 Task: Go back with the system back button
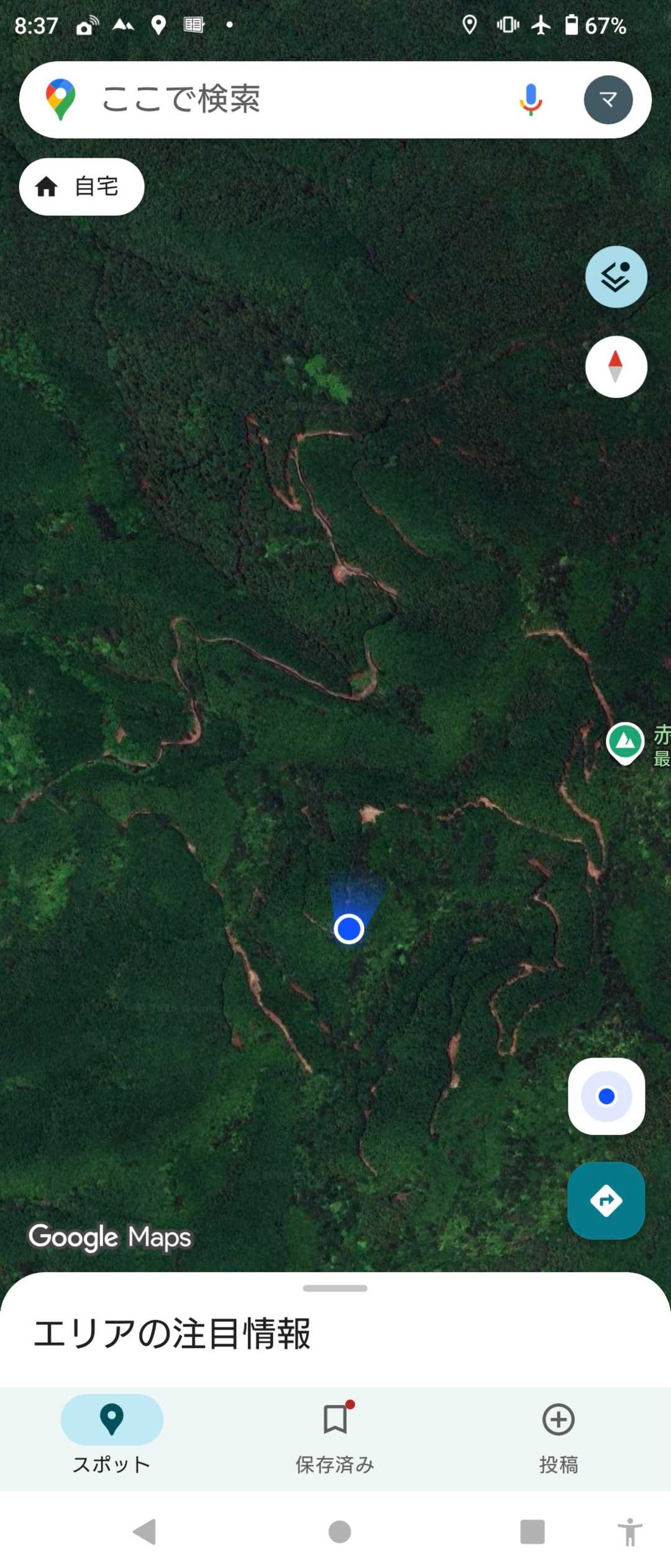pos(145,1532)
